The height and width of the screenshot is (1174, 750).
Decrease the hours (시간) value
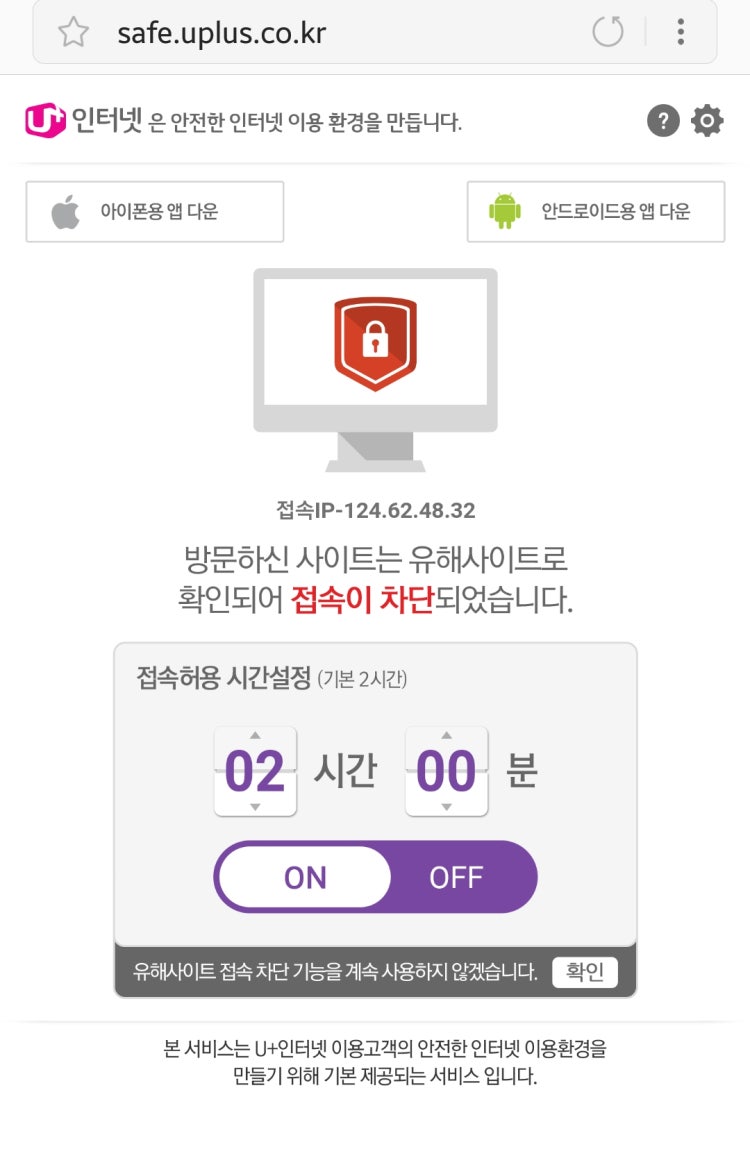(255, 806)
